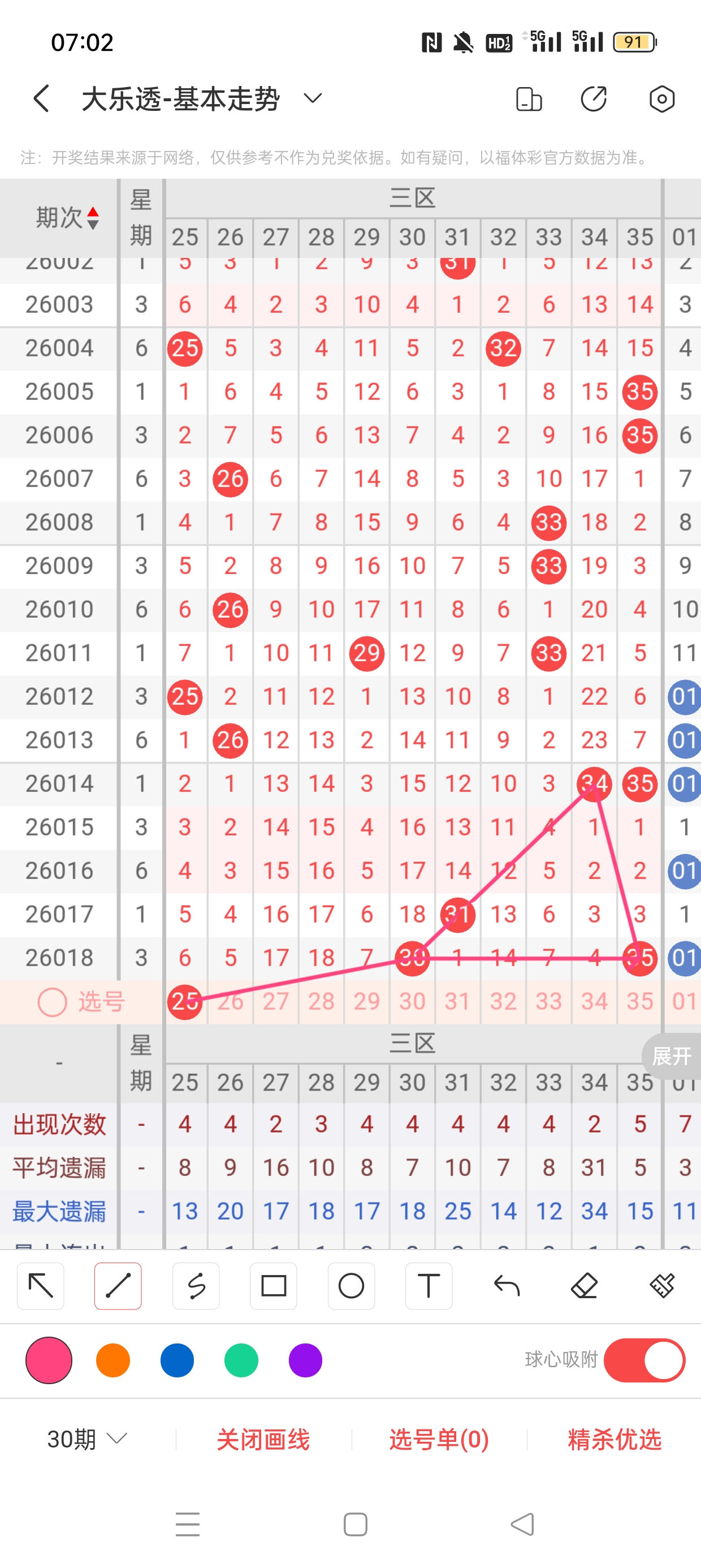Pick the freehand curve tool
The image size is (701, 1568).
[196, 1286]
